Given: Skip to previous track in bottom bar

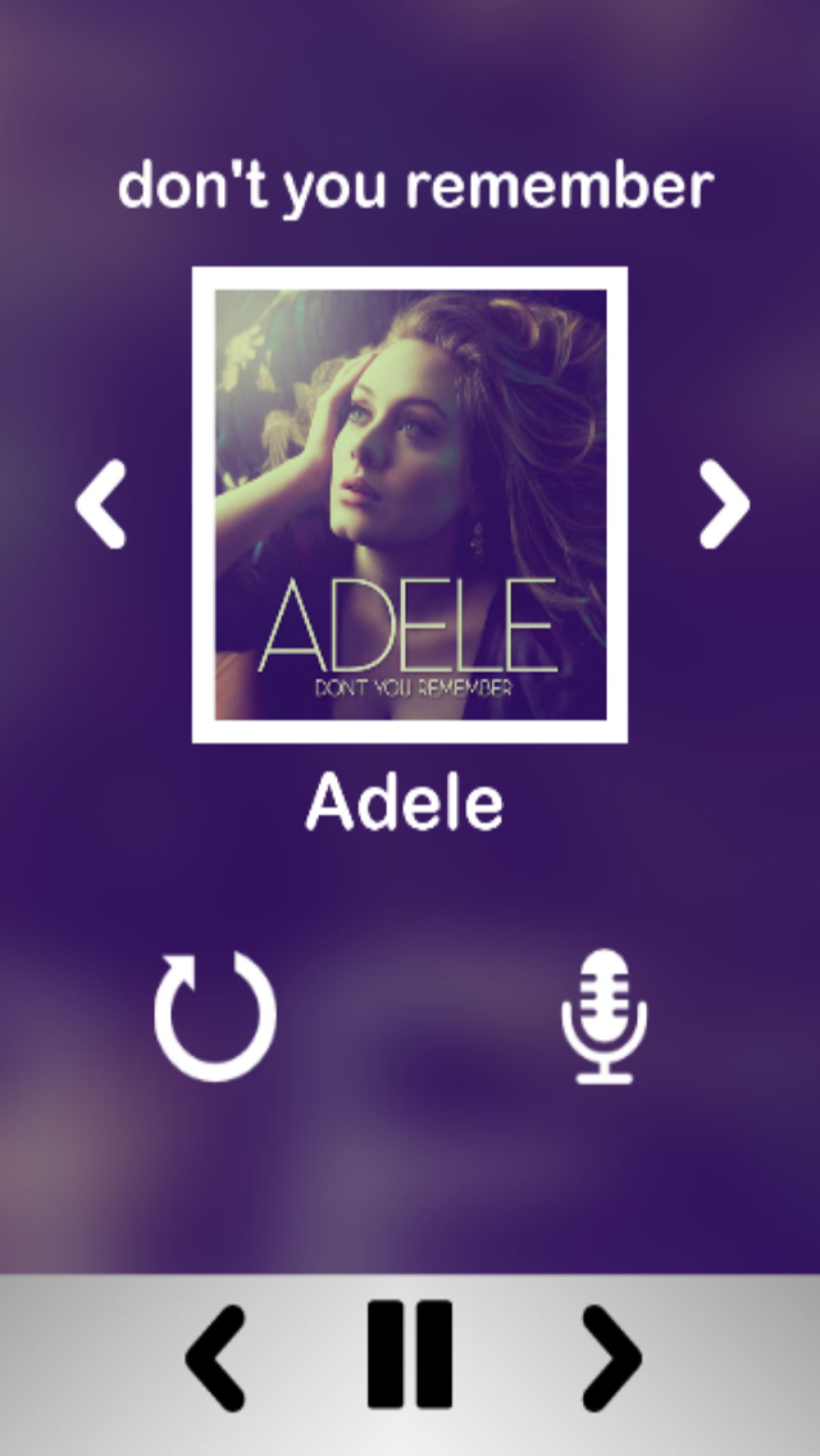Looking at the screenshot, I should pos(215,1357).
